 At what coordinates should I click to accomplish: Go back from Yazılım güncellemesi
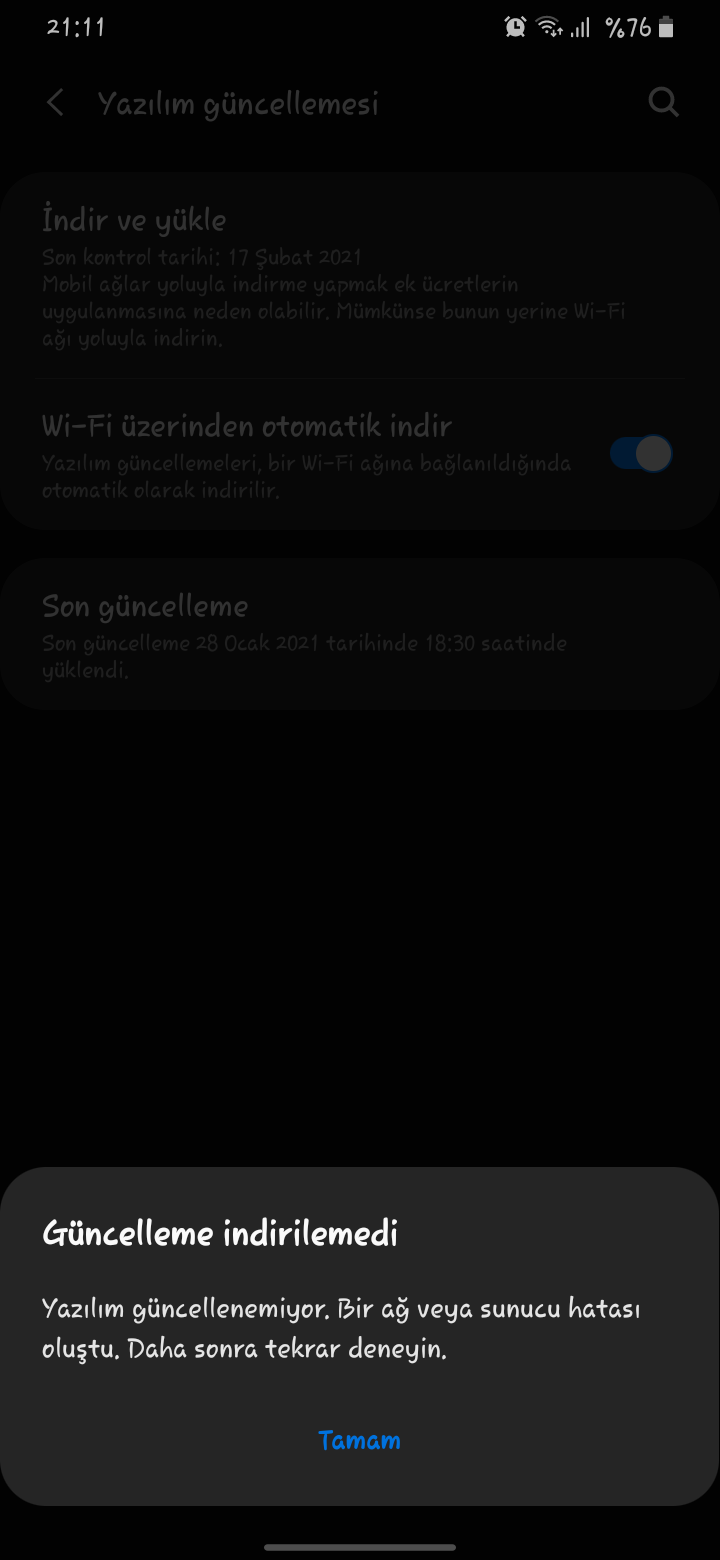pos(56,103)
